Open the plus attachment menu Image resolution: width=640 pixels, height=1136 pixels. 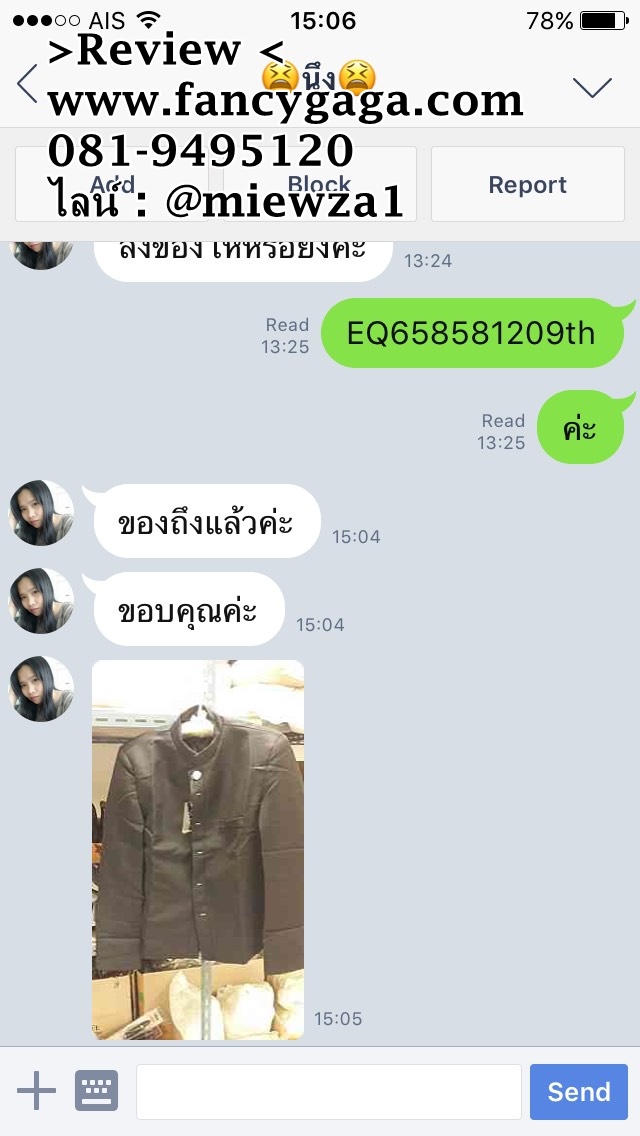[x=37, y=1090]
